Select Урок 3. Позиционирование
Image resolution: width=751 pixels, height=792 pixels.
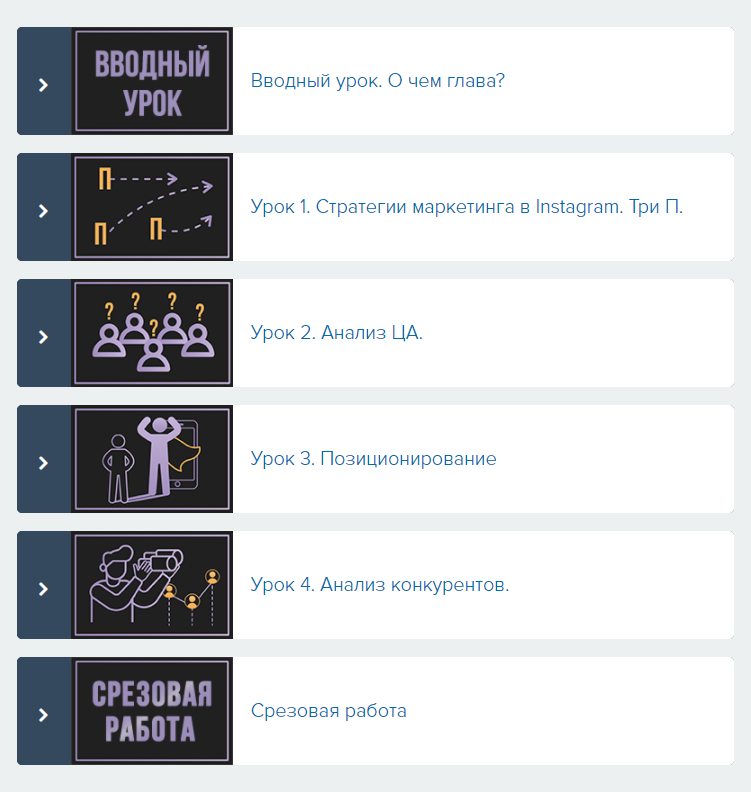tap(373, 459)
